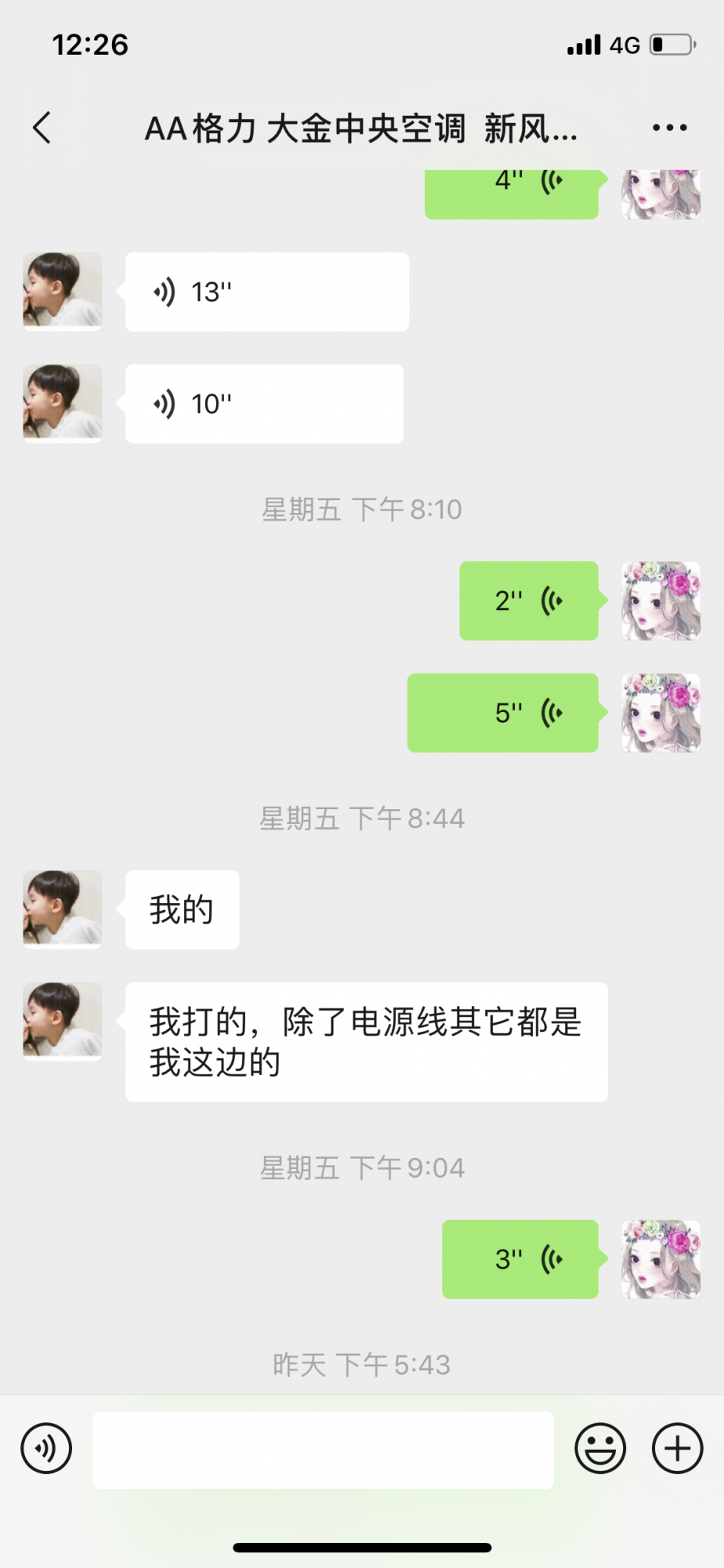The width and height of the screenshot is (724, 1568).
Task: Switch to voice input mode
Action: 47,1449
